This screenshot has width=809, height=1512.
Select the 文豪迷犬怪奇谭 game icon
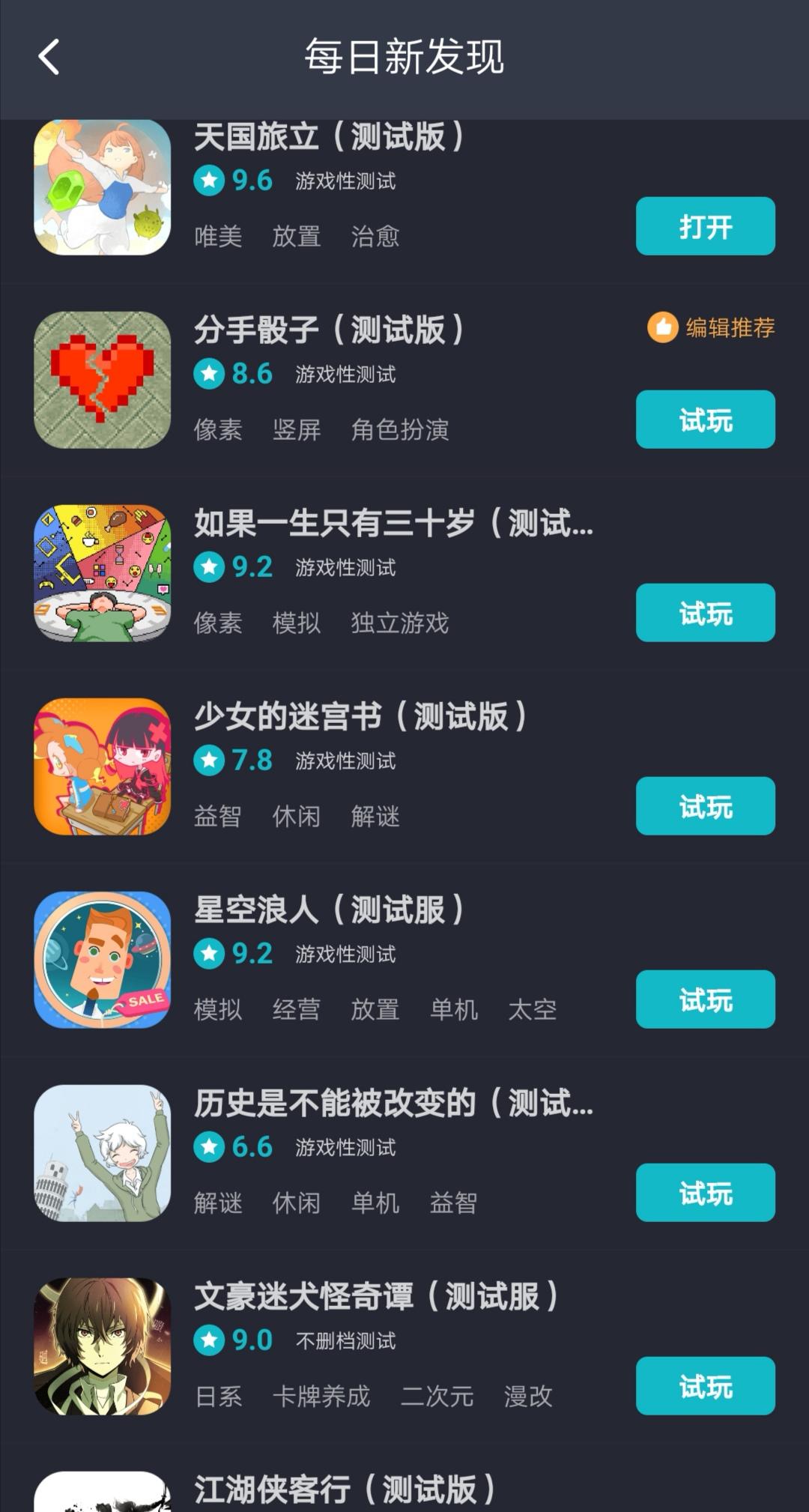(103, 1346)
